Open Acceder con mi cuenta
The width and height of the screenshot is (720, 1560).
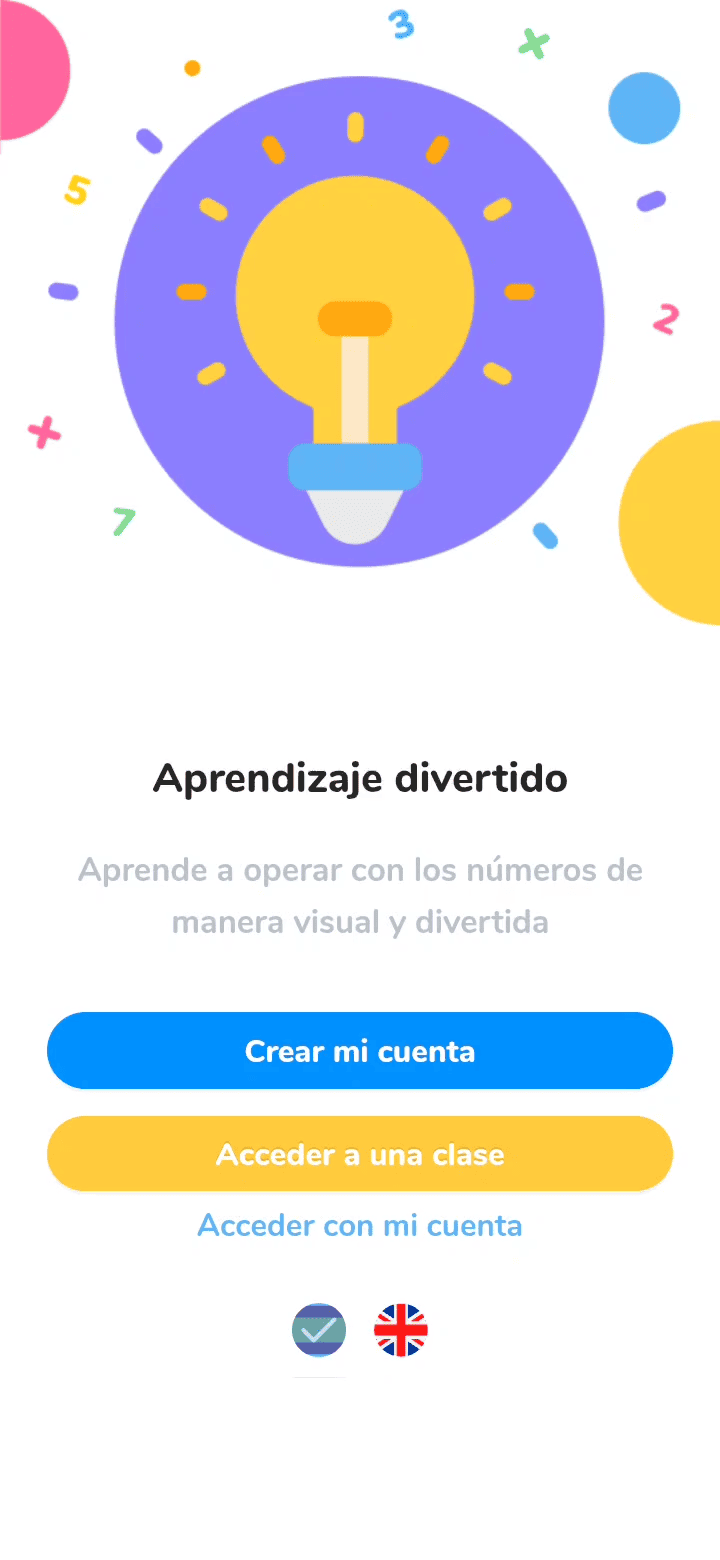[360, 1225]
